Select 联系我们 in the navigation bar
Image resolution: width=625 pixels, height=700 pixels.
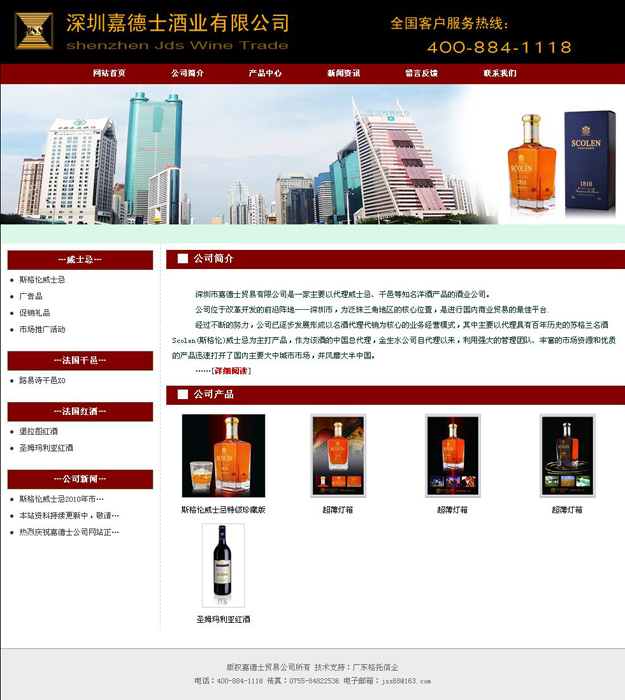500,73
